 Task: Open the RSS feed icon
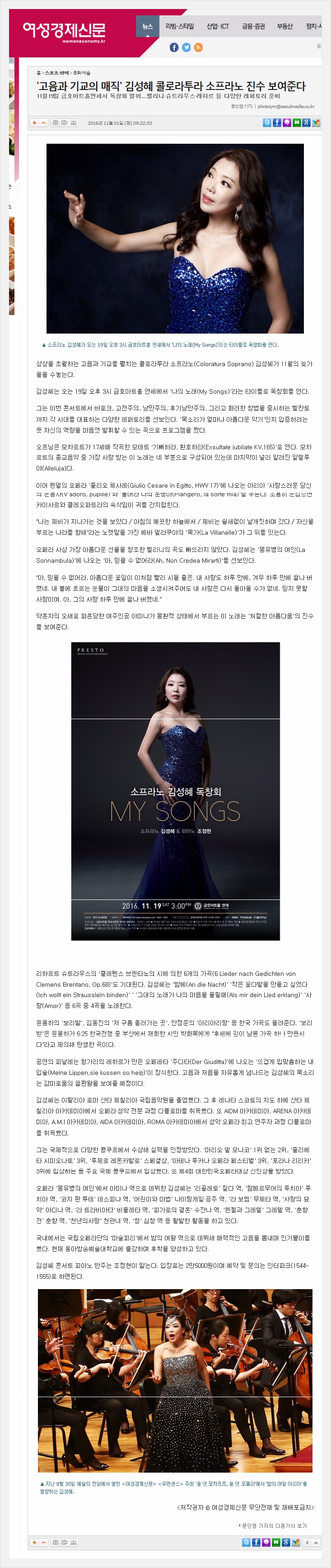[x=198, y=47]
